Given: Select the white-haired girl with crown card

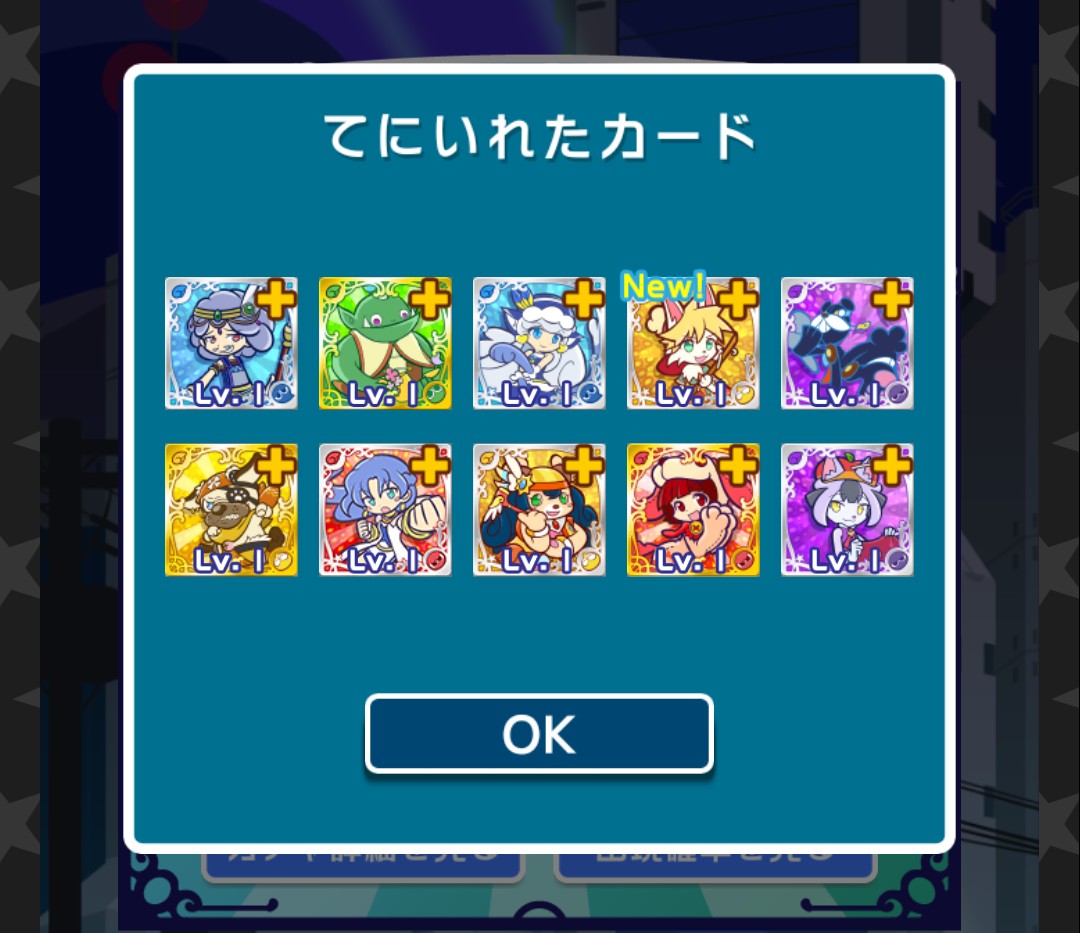Looking at the screenshot, I should point(539,343).
